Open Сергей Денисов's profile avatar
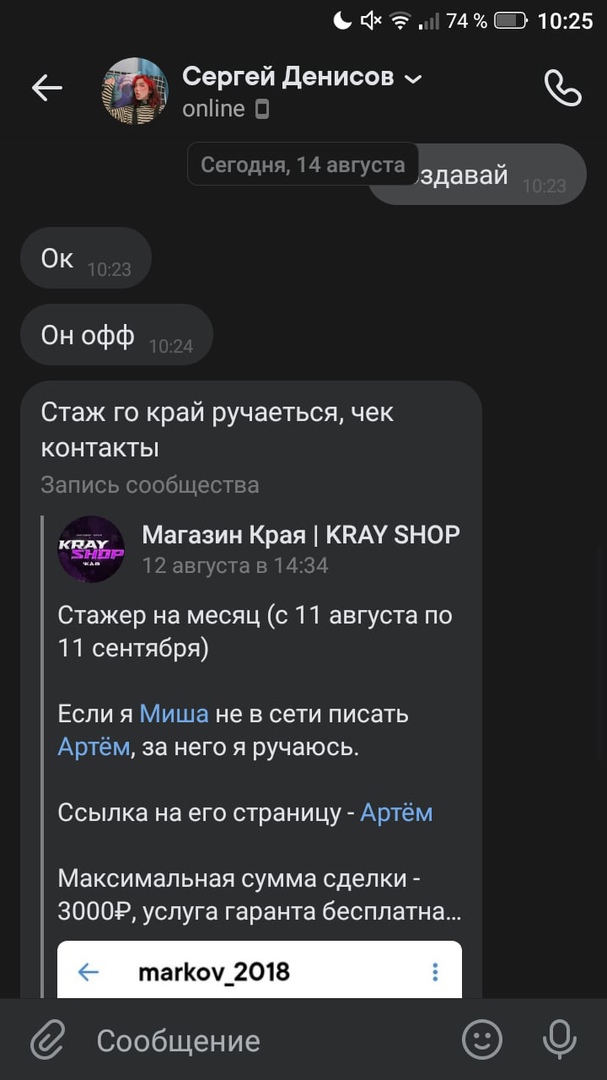Viewport: 607px width, 1080px height. (135, 91)
